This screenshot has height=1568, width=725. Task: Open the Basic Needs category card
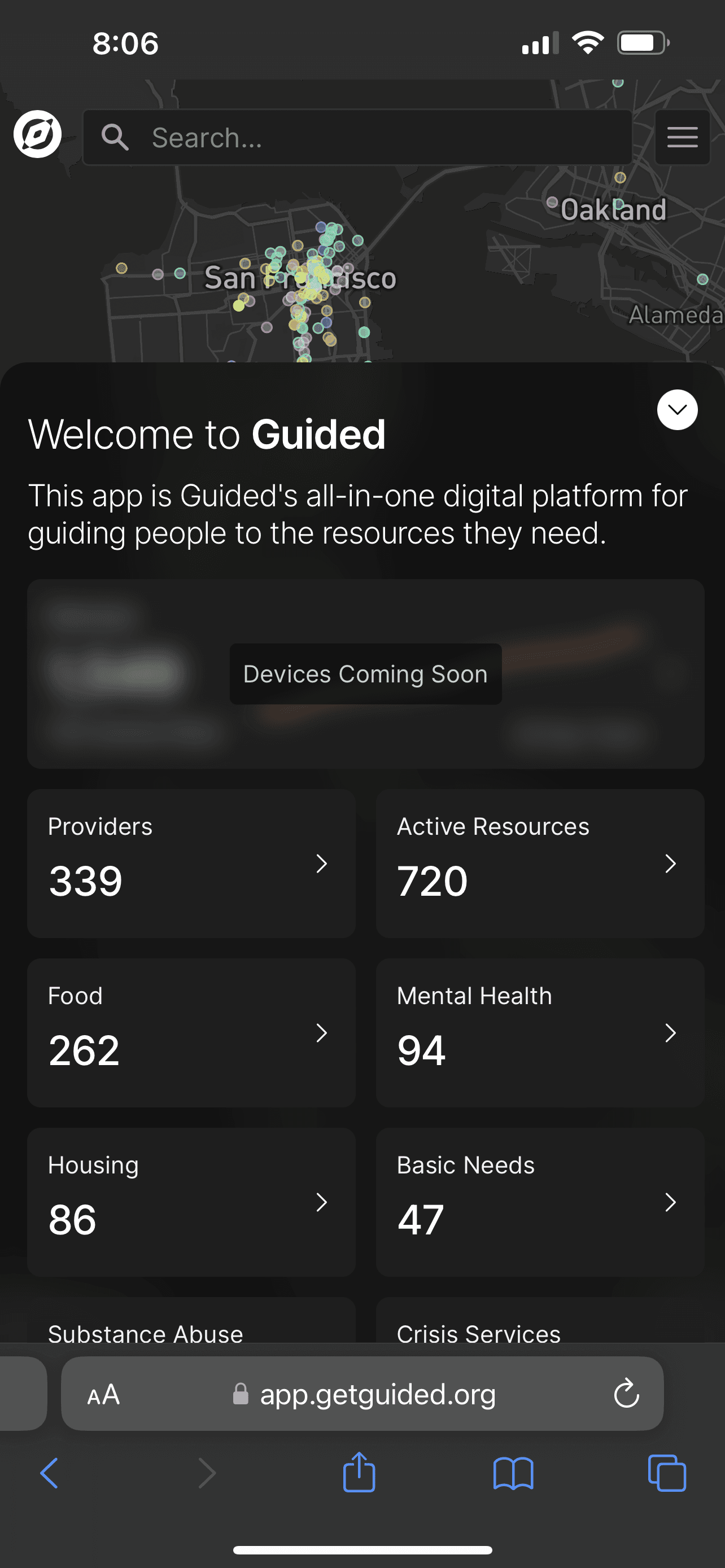(x=539, y=1202)
